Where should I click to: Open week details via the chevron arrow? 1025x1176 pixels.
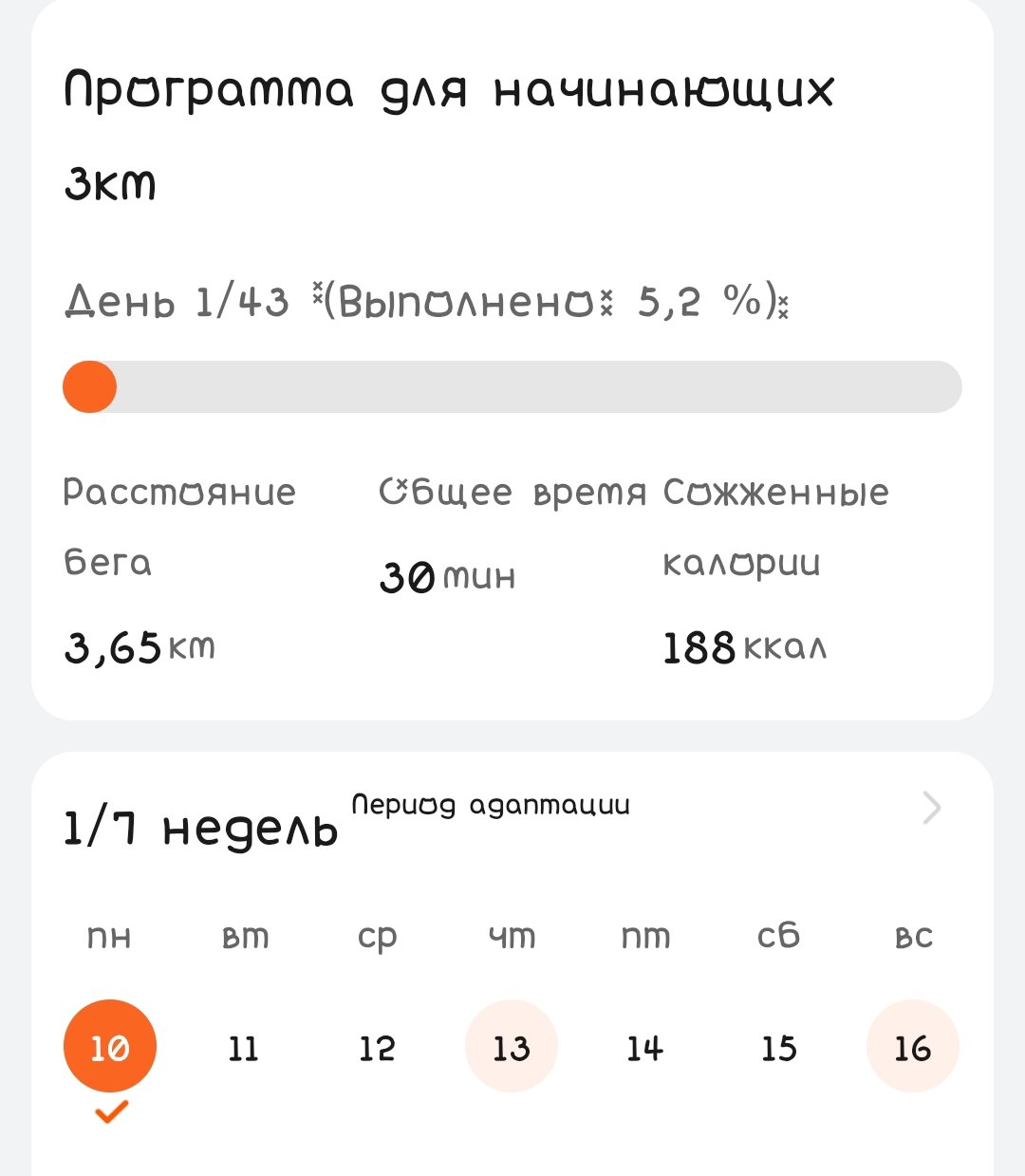931,808
